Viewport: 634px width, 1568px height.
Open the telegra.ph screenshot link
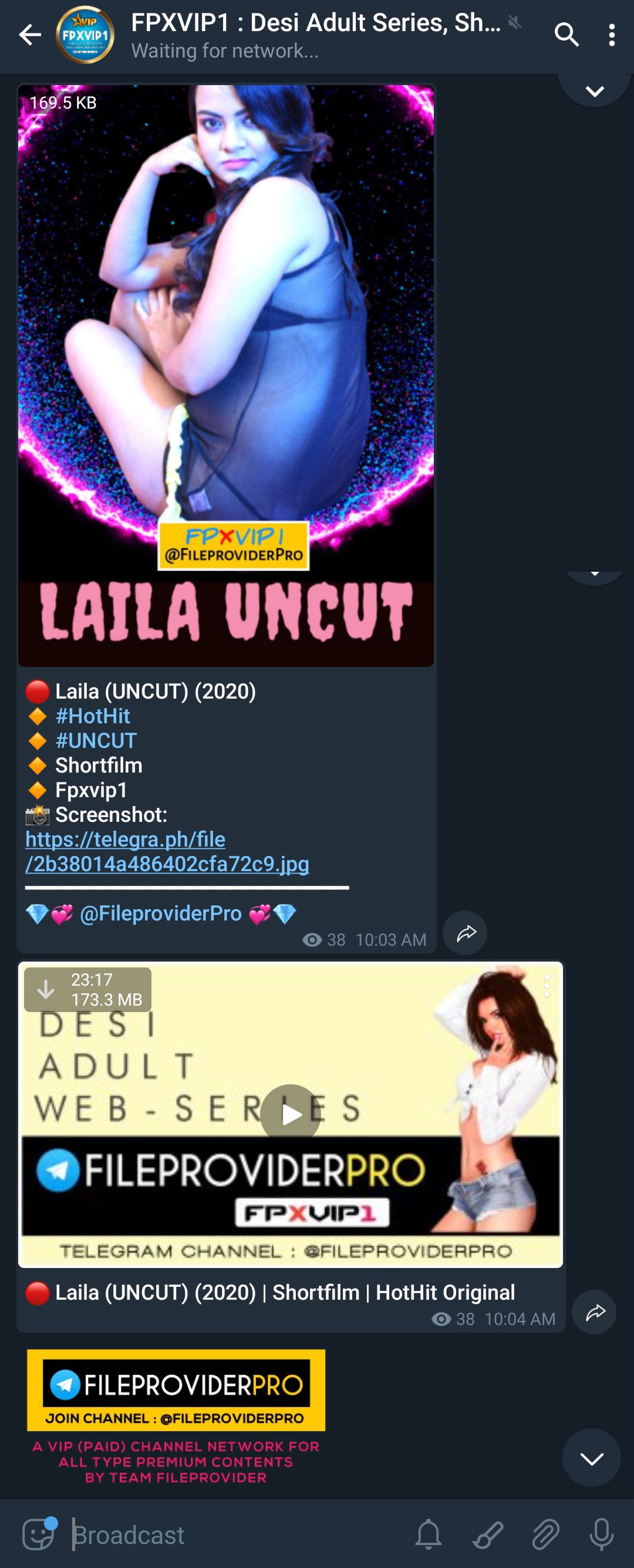pos(167,852)
